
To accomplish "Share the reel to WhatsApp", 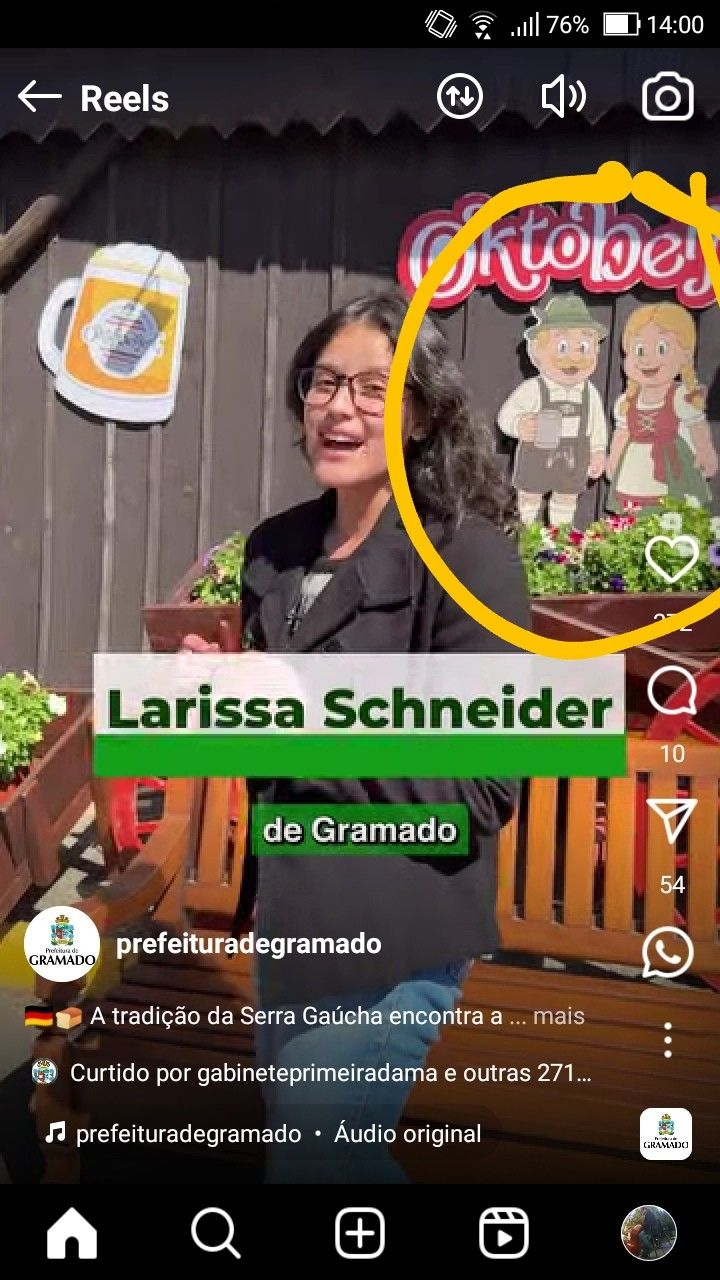I will (668, 952).
